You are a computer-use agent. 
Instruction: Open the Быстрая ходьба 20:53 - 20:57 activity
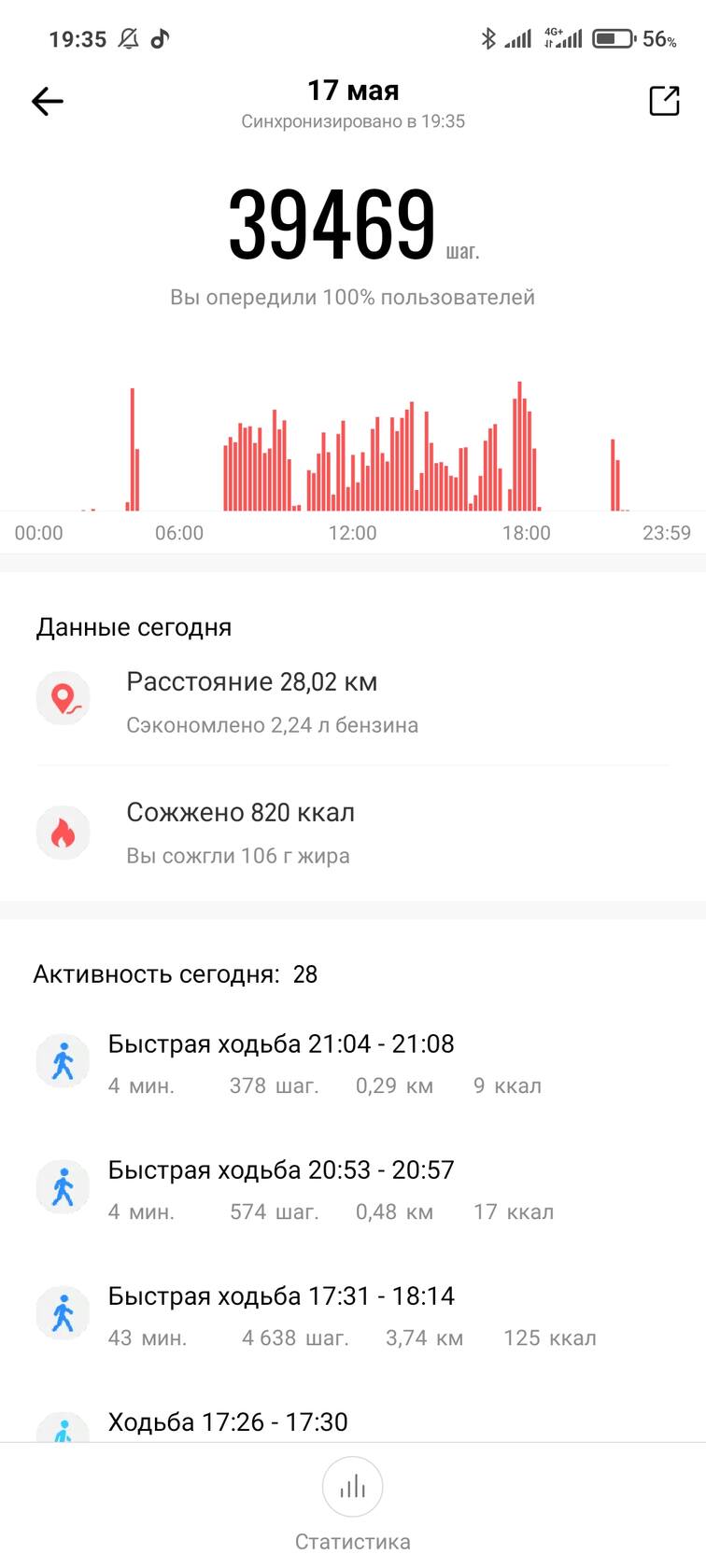click(x=353, y=1189)
